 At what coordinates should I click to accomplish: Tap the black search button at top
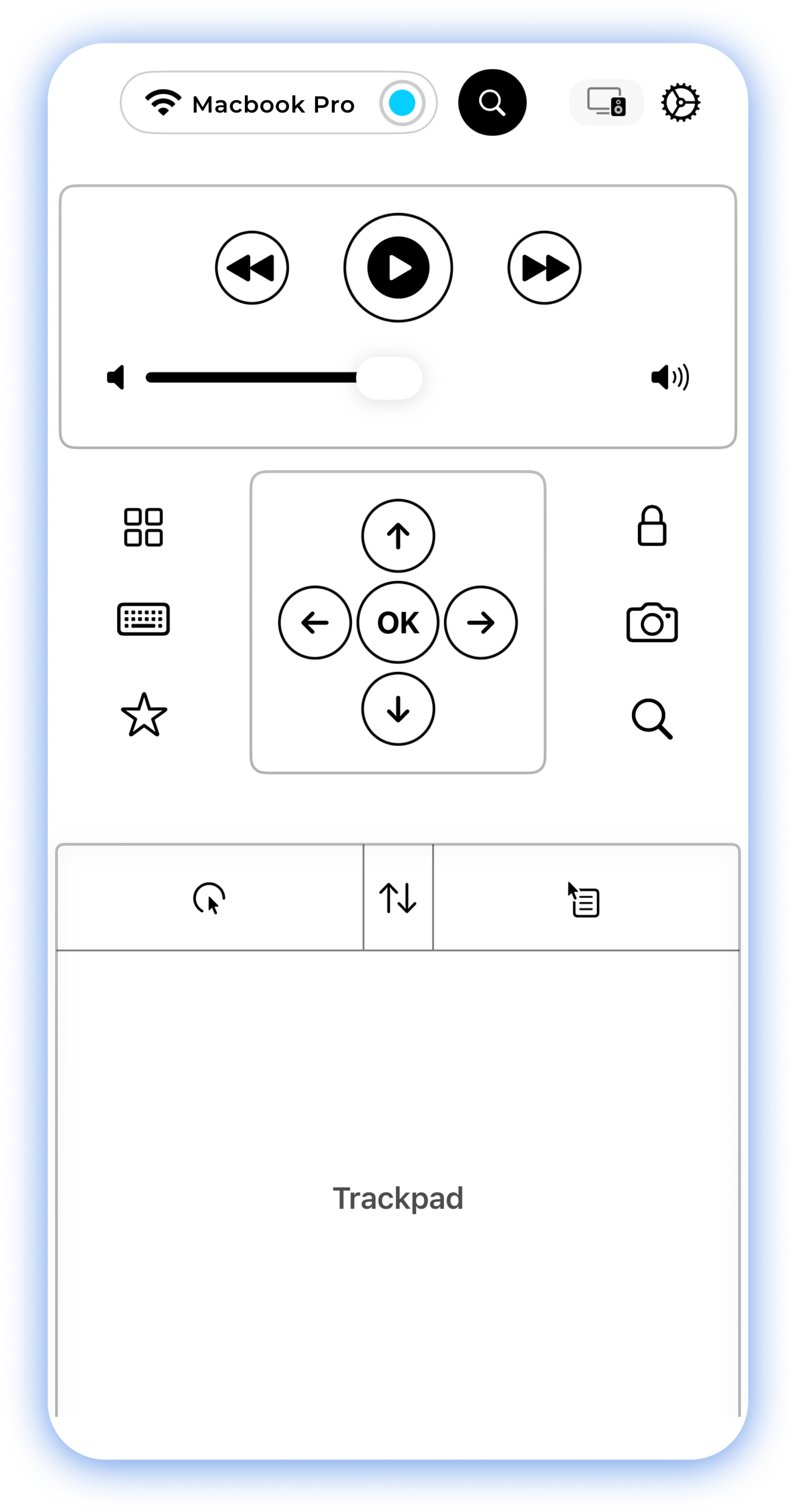[492, 103]
